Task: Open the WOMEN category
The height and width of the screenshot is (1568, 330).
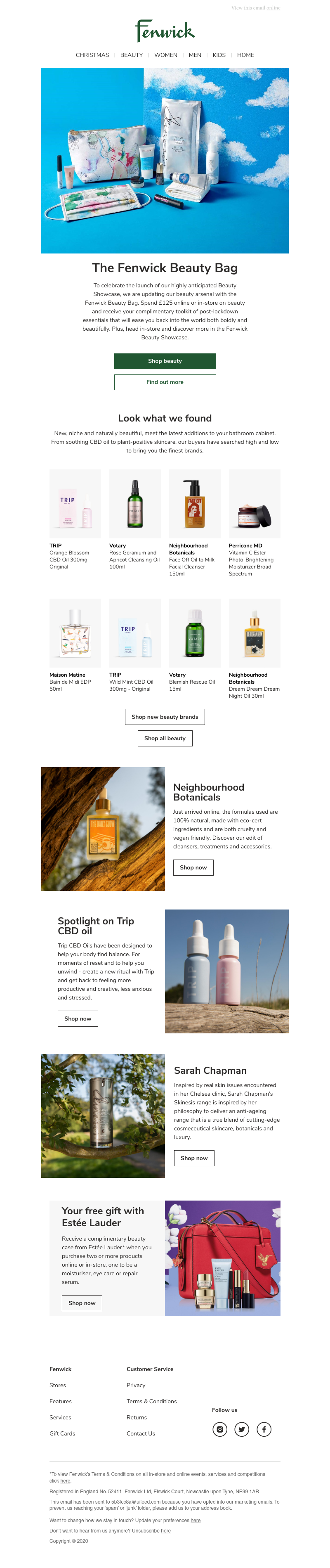Action: click(x=165, y=55)
